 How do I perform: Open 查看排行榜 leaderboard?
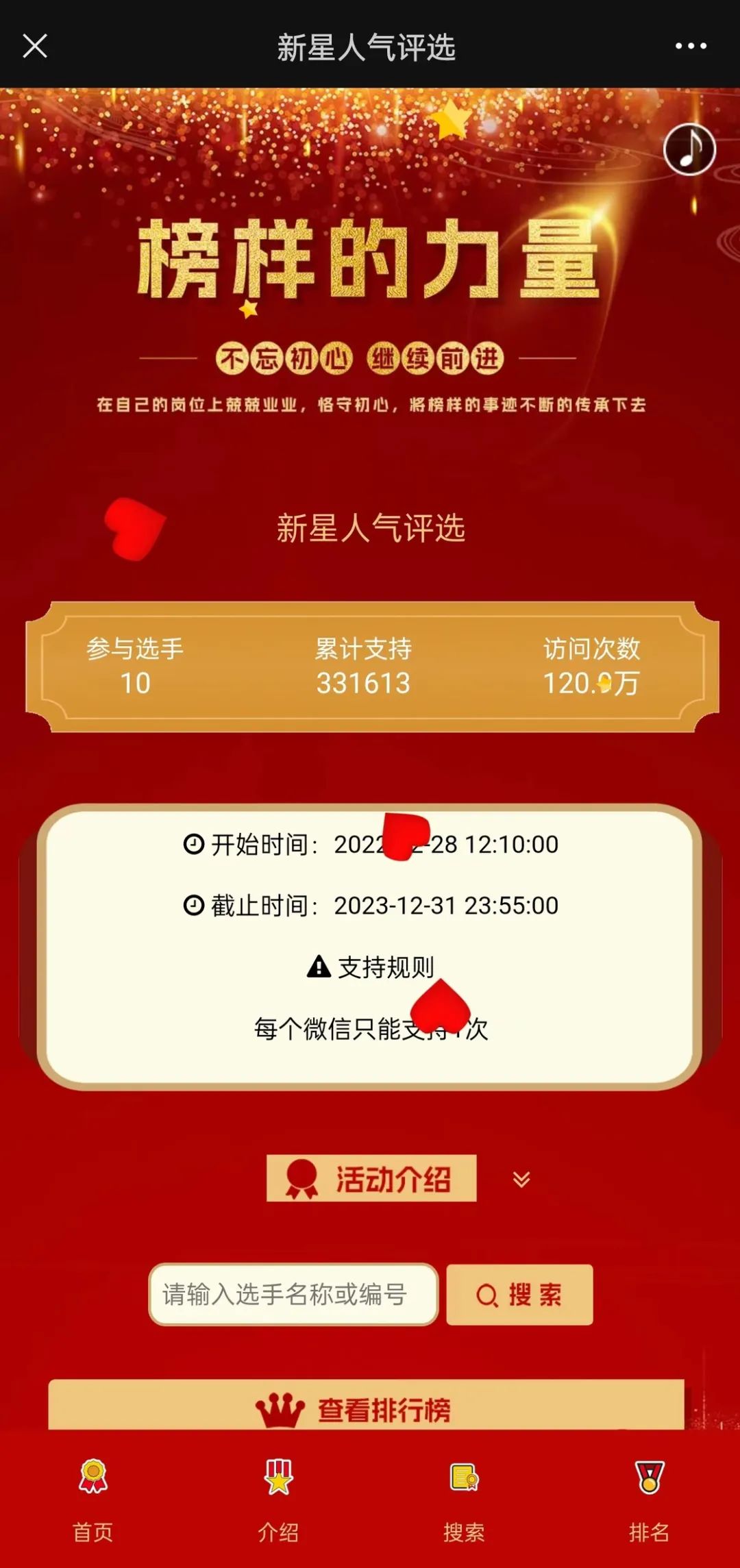[x=367, y=1406]
